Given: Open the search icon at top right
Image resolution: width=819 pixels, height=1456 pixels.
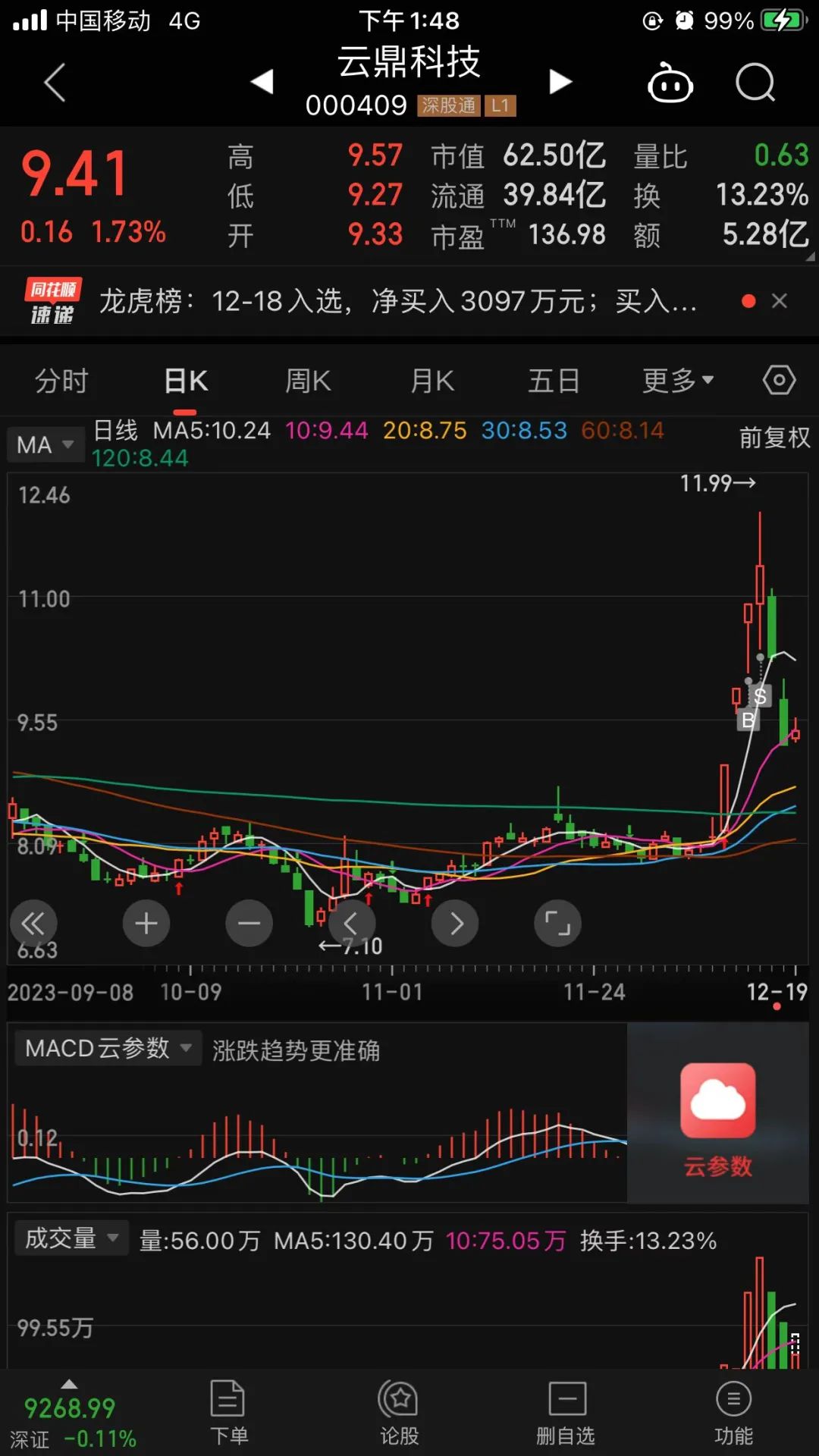Looking at the screenshot, I should coord(754,83).
